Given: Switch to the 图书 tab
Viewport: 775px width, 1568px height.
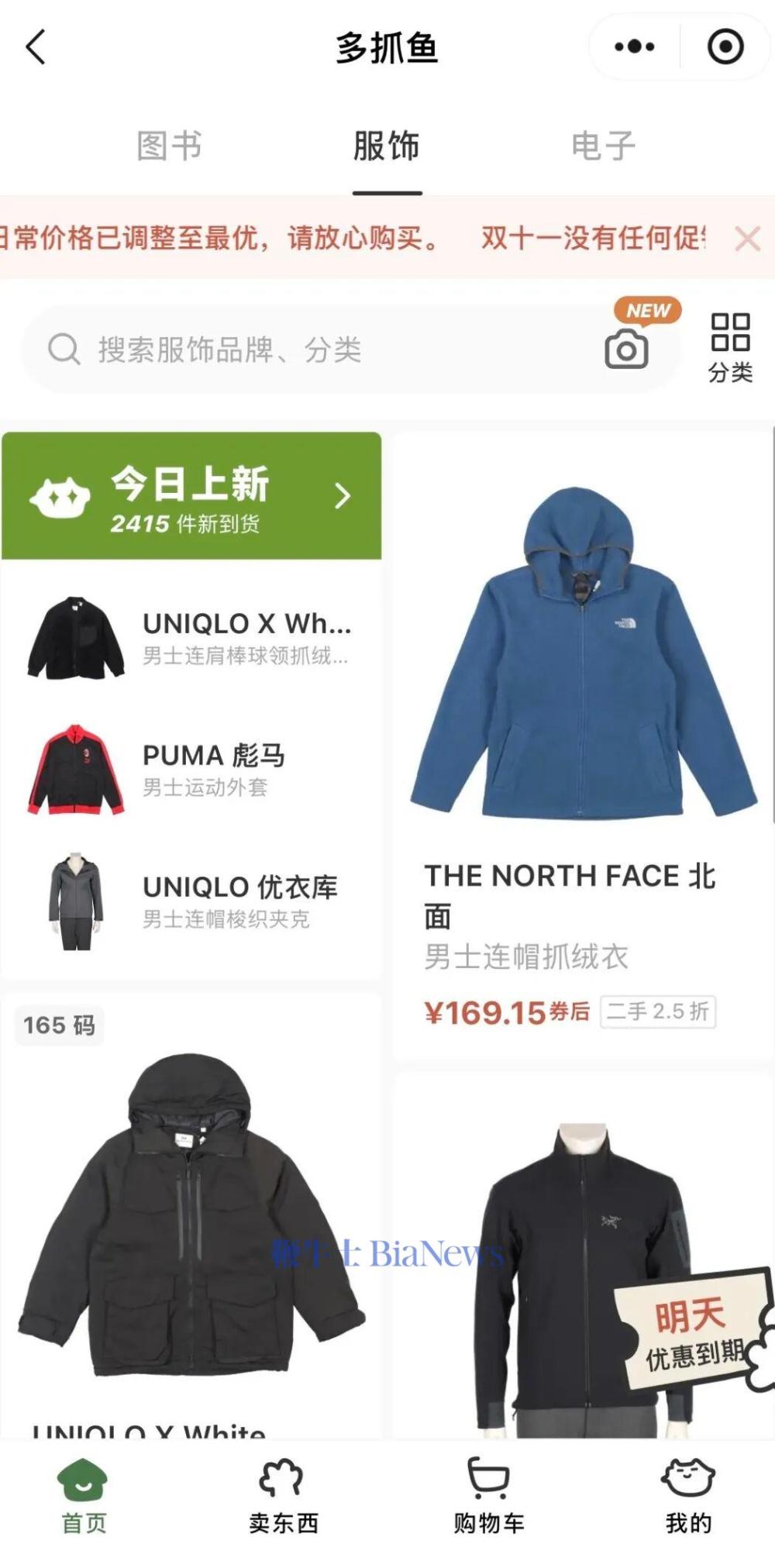Looking at the screenshot, I should [x=169, y=146].
